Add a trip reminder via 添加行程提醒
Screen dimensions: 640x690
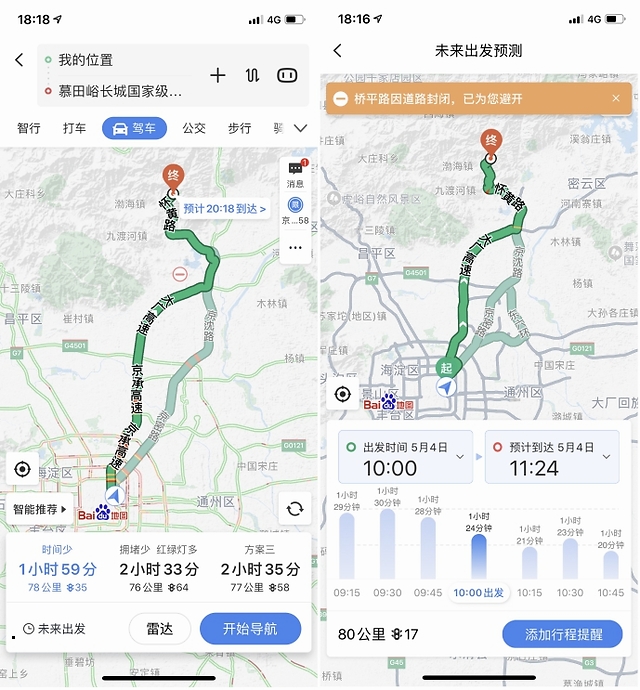click(562, 633)
